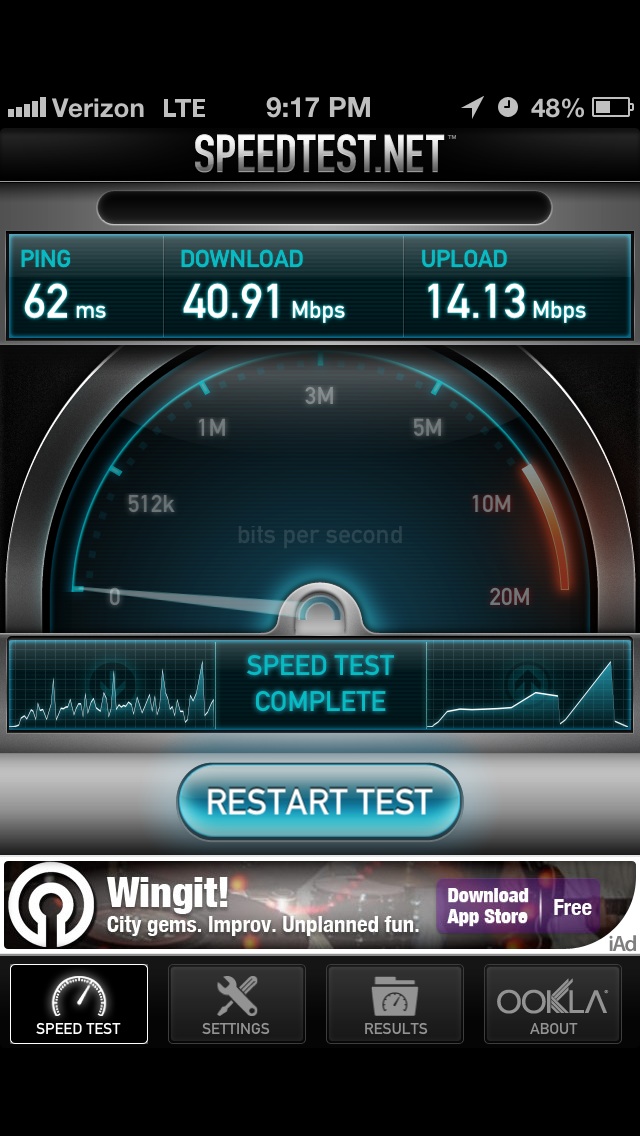Image resolution: width=640 pixels, height=1136 pixels.
Task: Select the Speed Test tab
Action: pyautogui.click(x=78, y=1003)
